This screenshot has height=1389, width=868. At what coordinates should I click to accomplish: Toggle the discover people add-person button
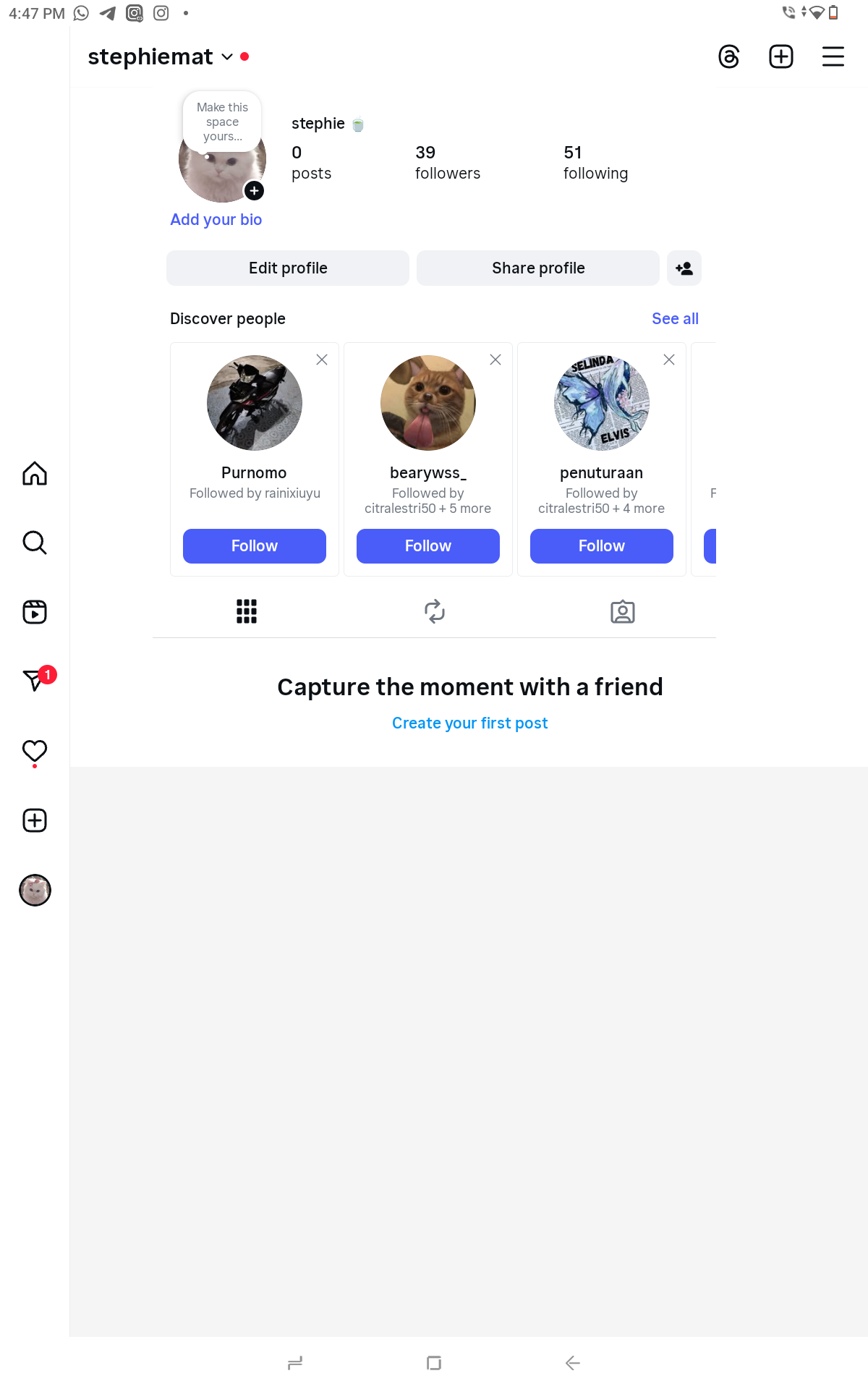(x=684, y=268)
